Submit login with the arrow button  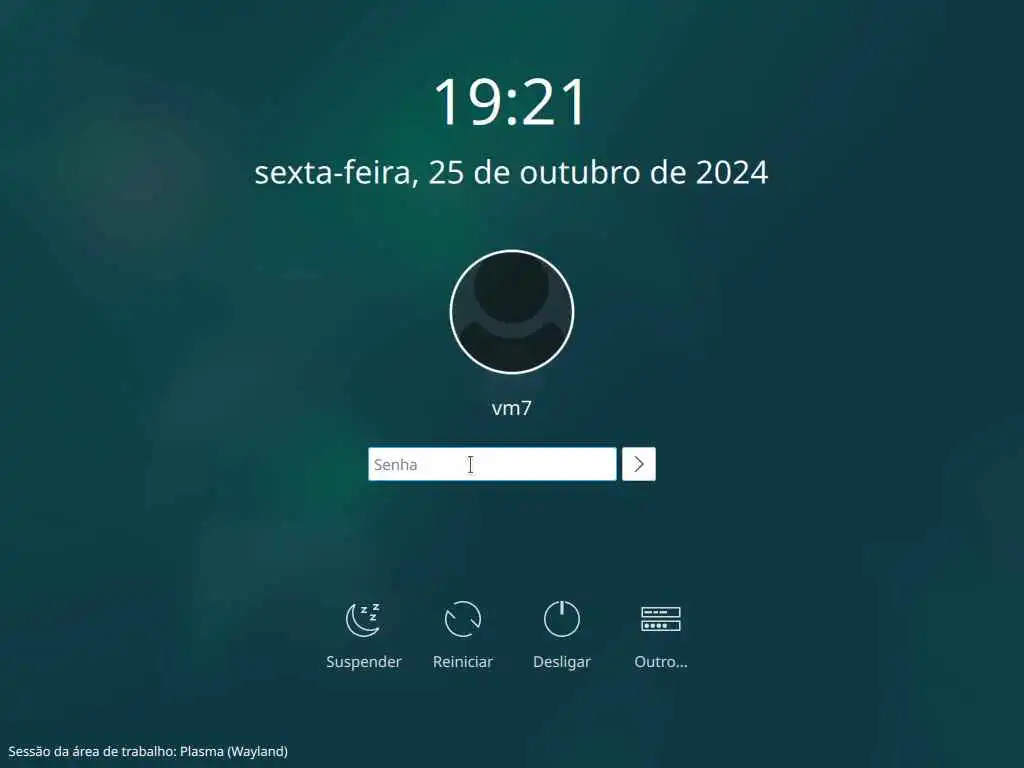pyautogui.click(x=639, y=464)
